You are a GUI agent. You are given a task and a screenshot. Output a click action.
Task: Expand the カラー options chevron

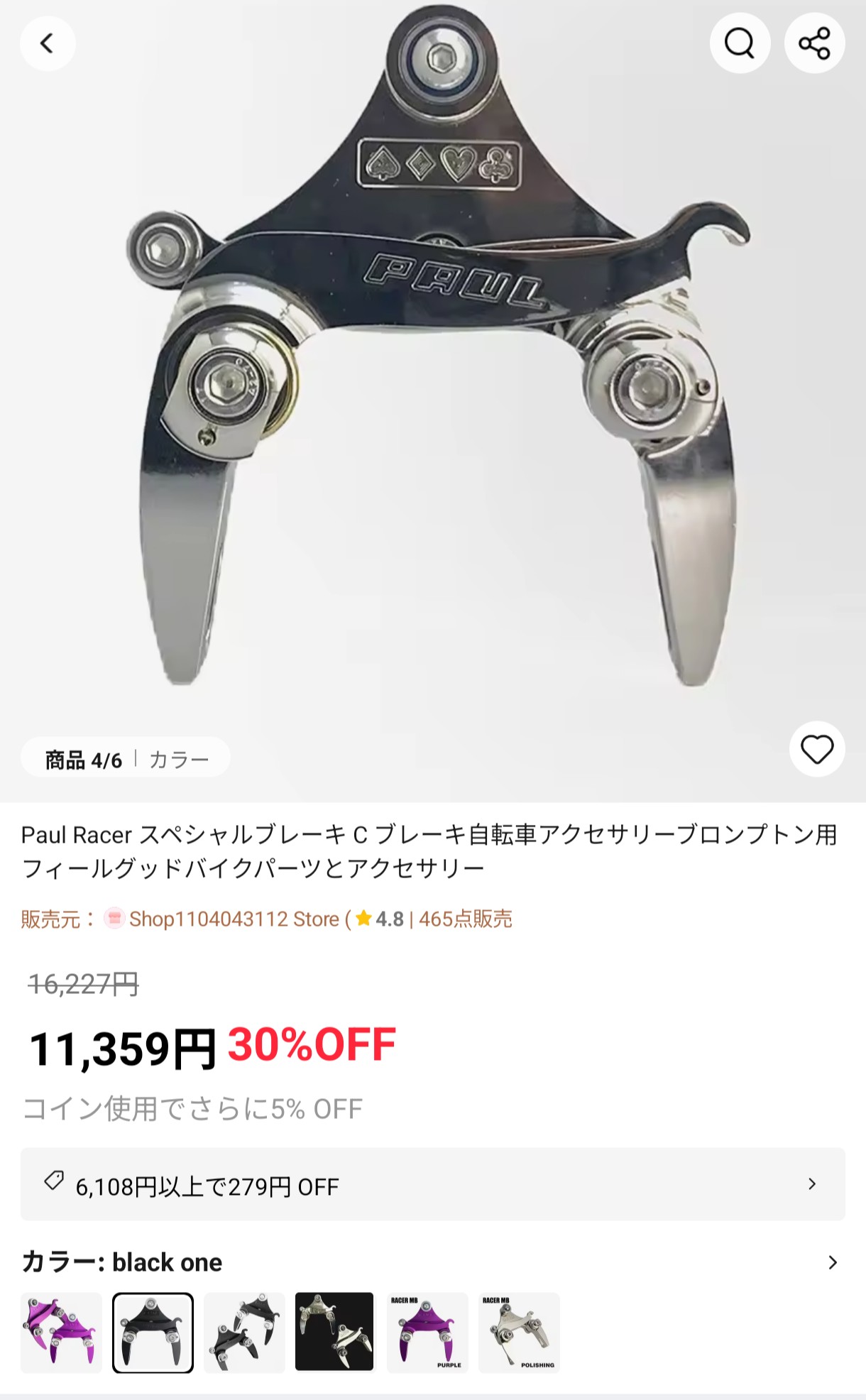click(833, 1262)
